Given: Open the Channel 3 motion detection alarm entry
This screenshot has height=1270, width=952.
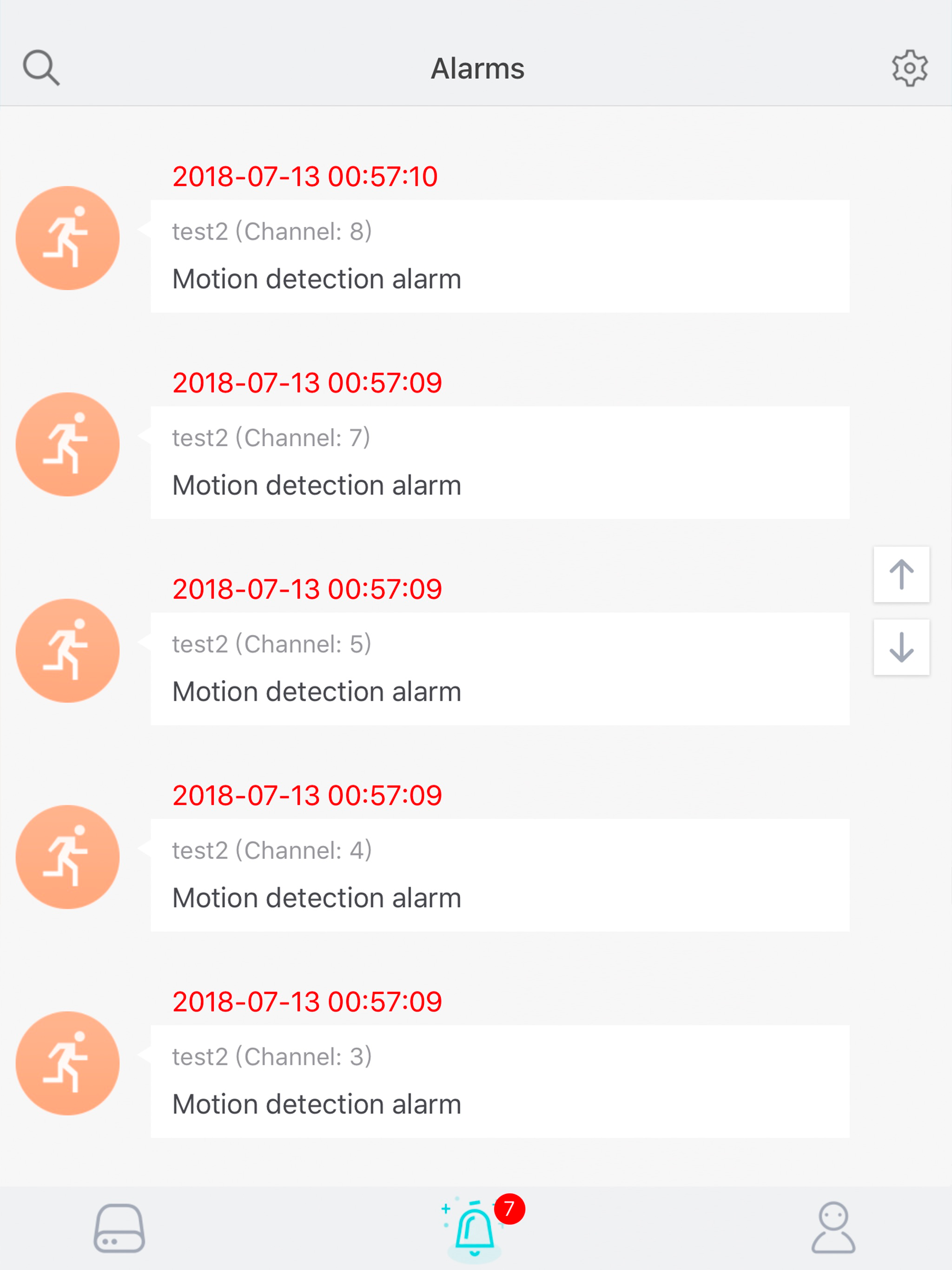Looking at the screenshot, I should (500, 1080).
